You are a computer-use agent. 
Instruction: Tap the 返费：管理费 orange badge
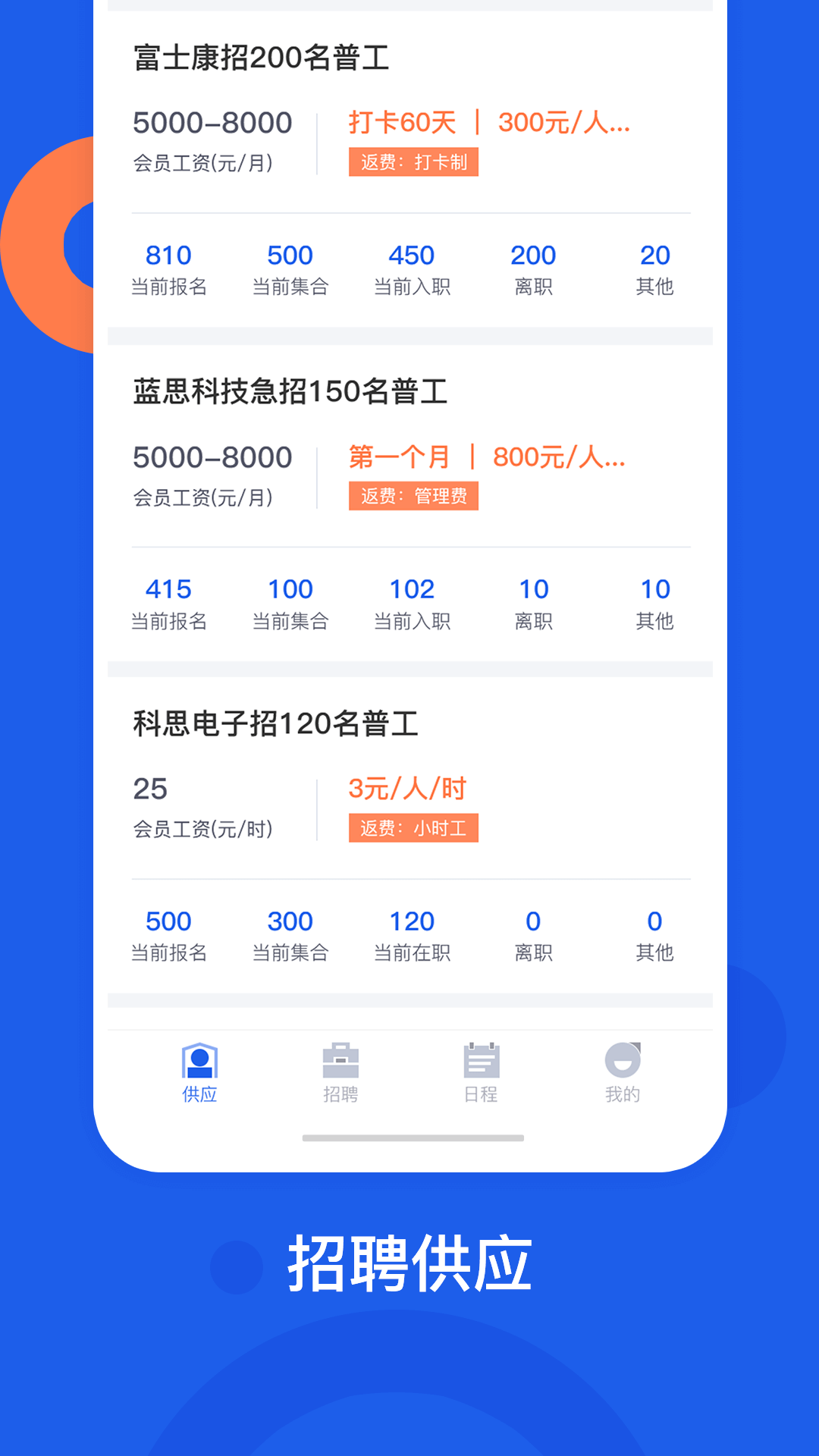tap(413, 496)
